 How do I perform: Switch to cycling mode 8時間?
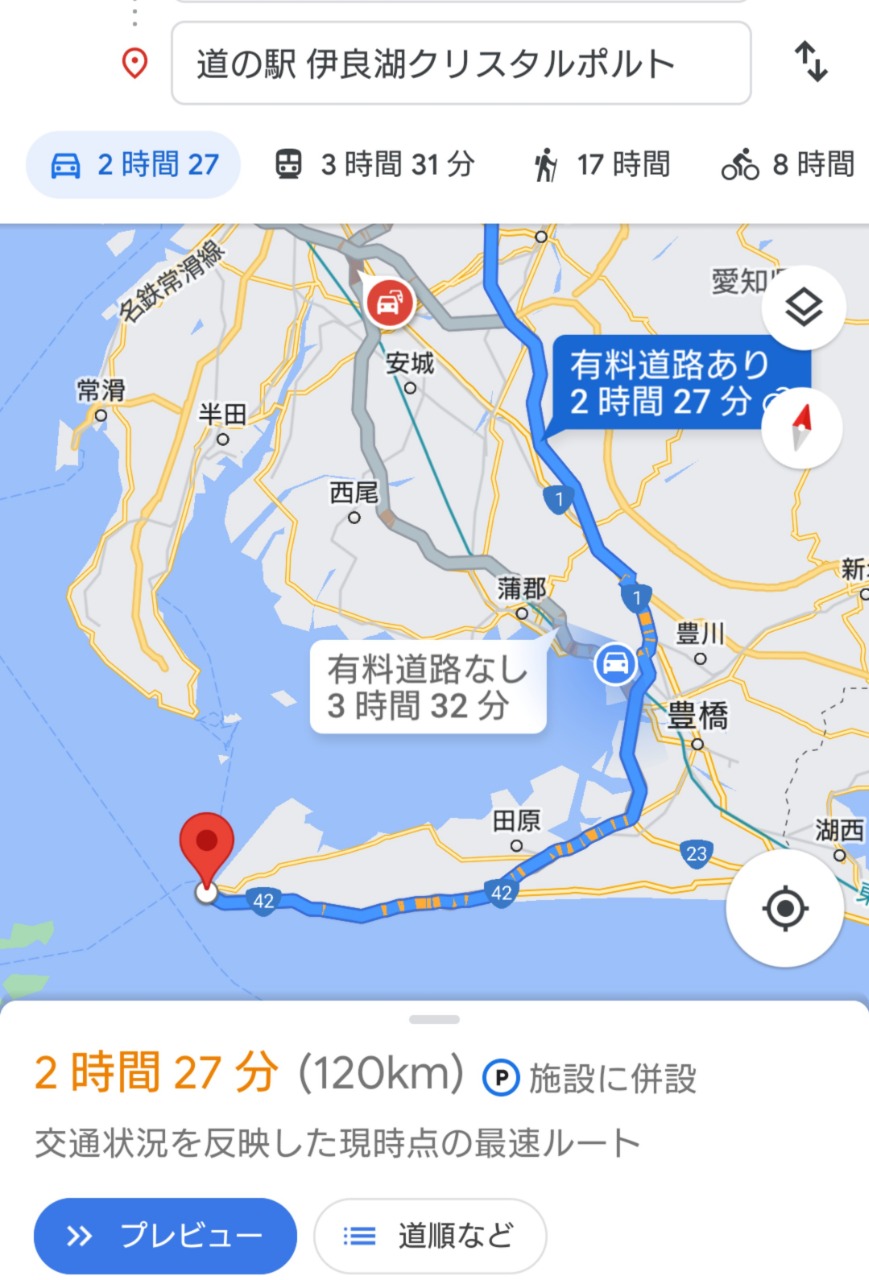point(788,164)
